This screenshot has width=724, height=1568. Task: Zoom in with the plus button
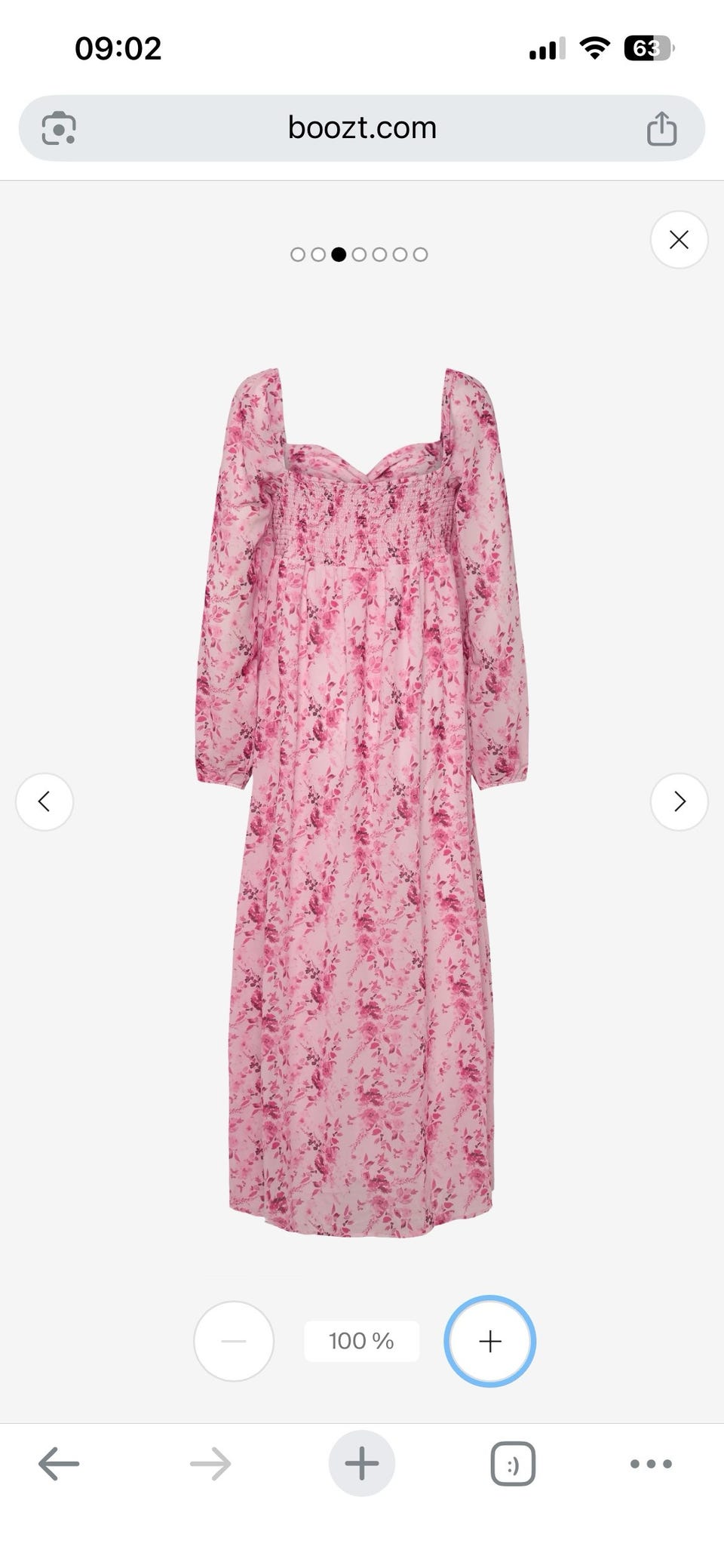(x=489, y=1341)
